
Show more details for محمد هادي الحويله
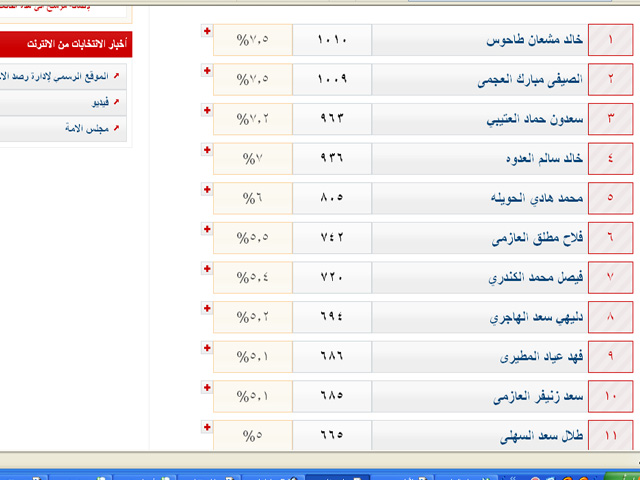207,189
